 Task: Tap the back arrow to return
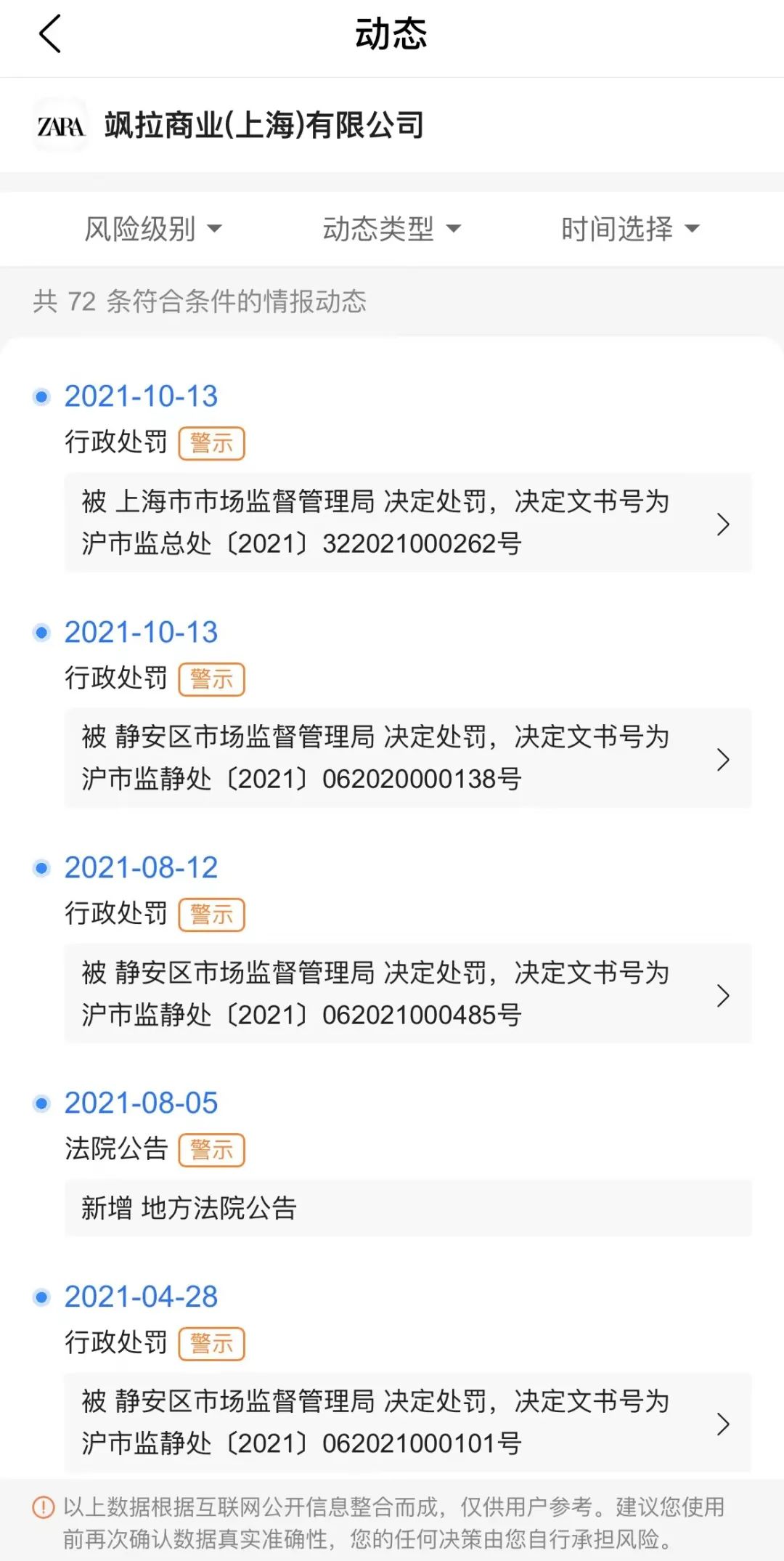point(49,34)
